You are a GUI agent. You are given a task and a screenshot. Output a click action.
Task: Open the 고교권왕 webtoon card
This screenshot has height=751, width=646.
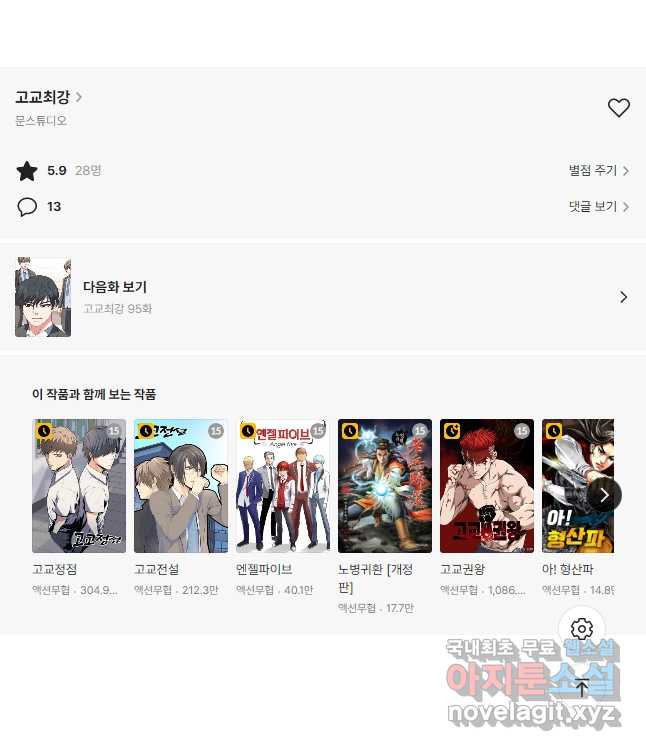pyautogui.click(x=487, y=486)
